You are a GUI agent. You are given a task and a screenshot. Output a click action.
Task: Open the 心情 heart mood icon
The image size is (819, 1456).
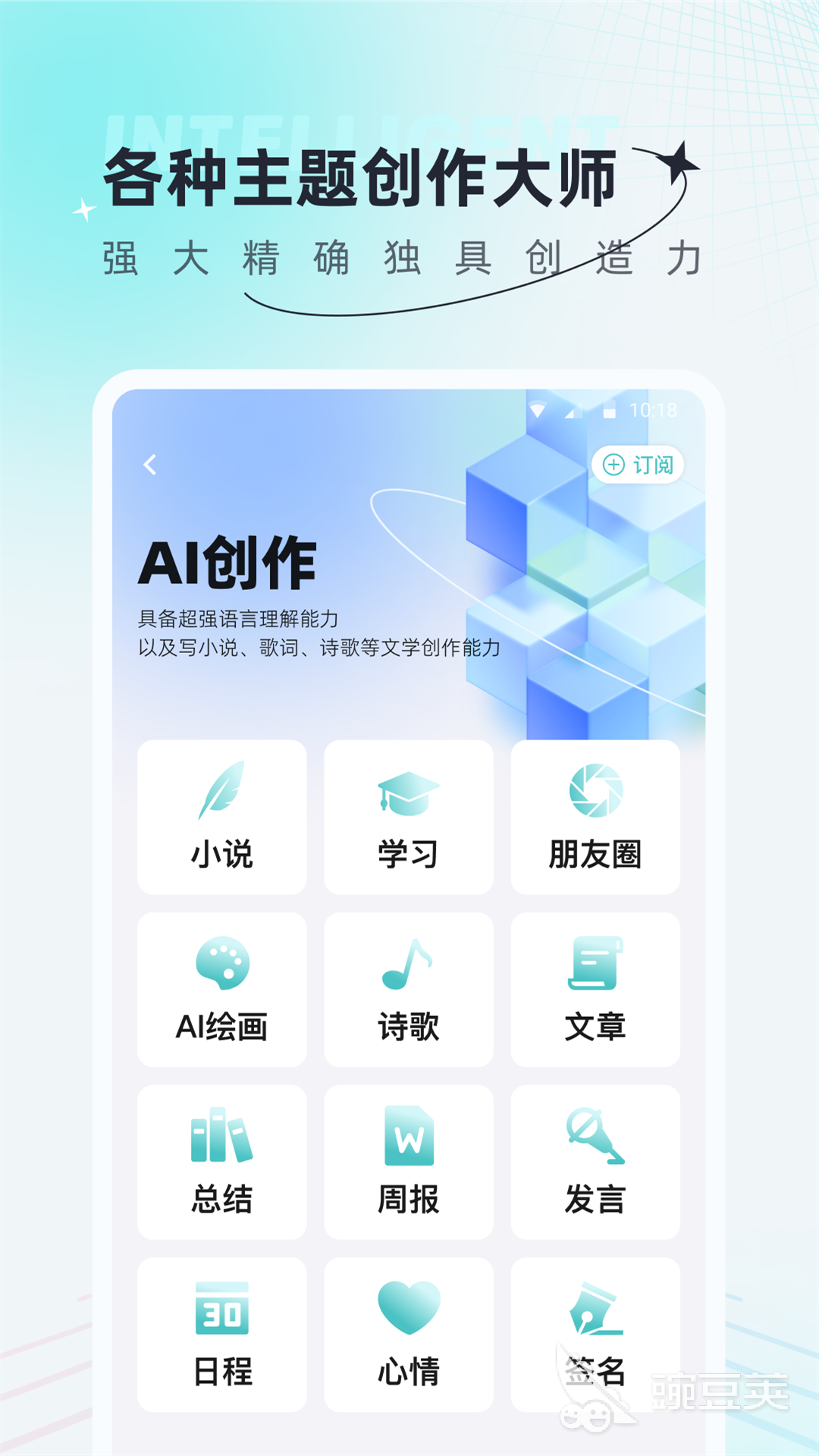408,1309
